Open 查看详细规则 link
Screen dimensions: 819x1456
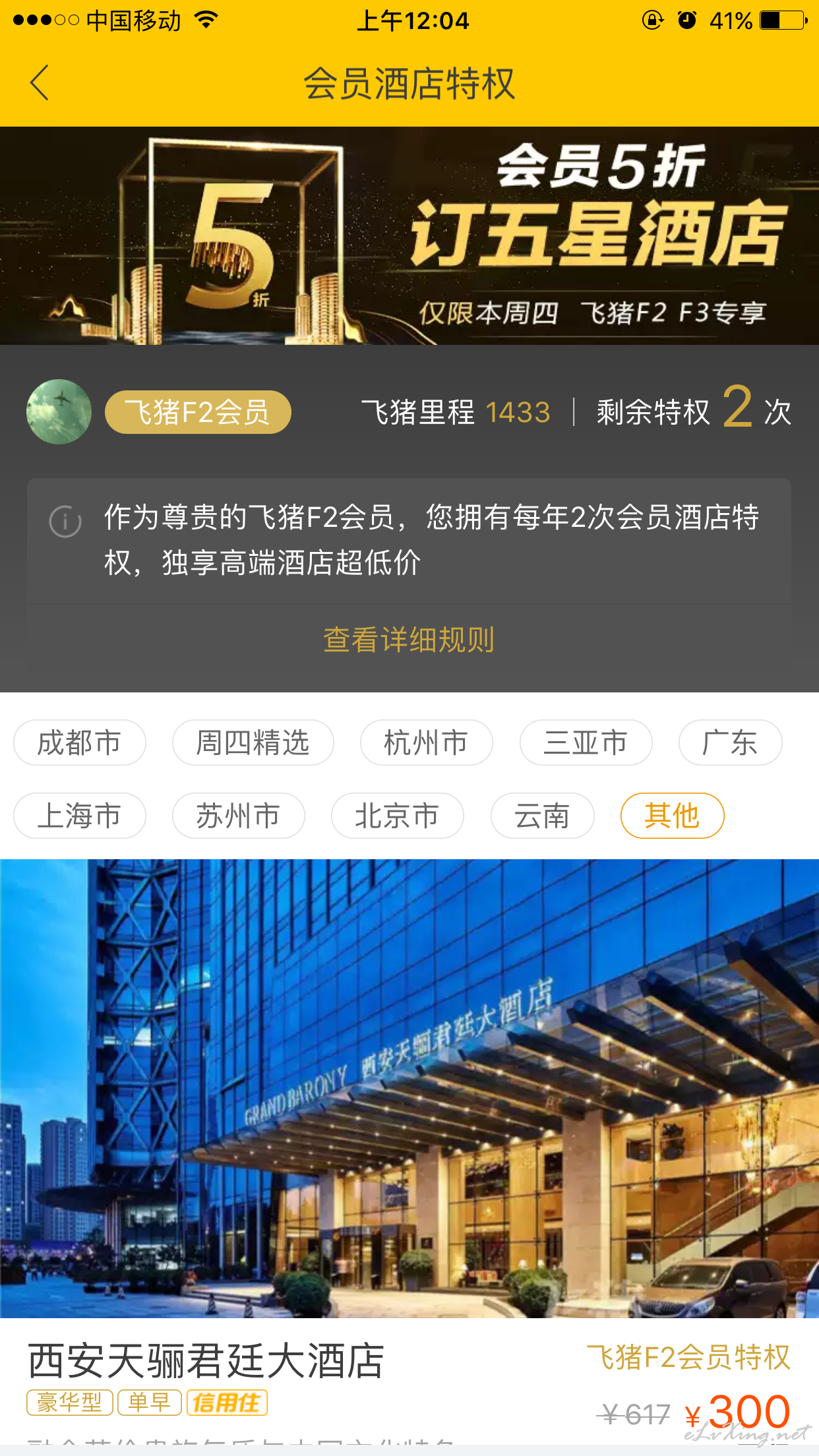point(409,640)
